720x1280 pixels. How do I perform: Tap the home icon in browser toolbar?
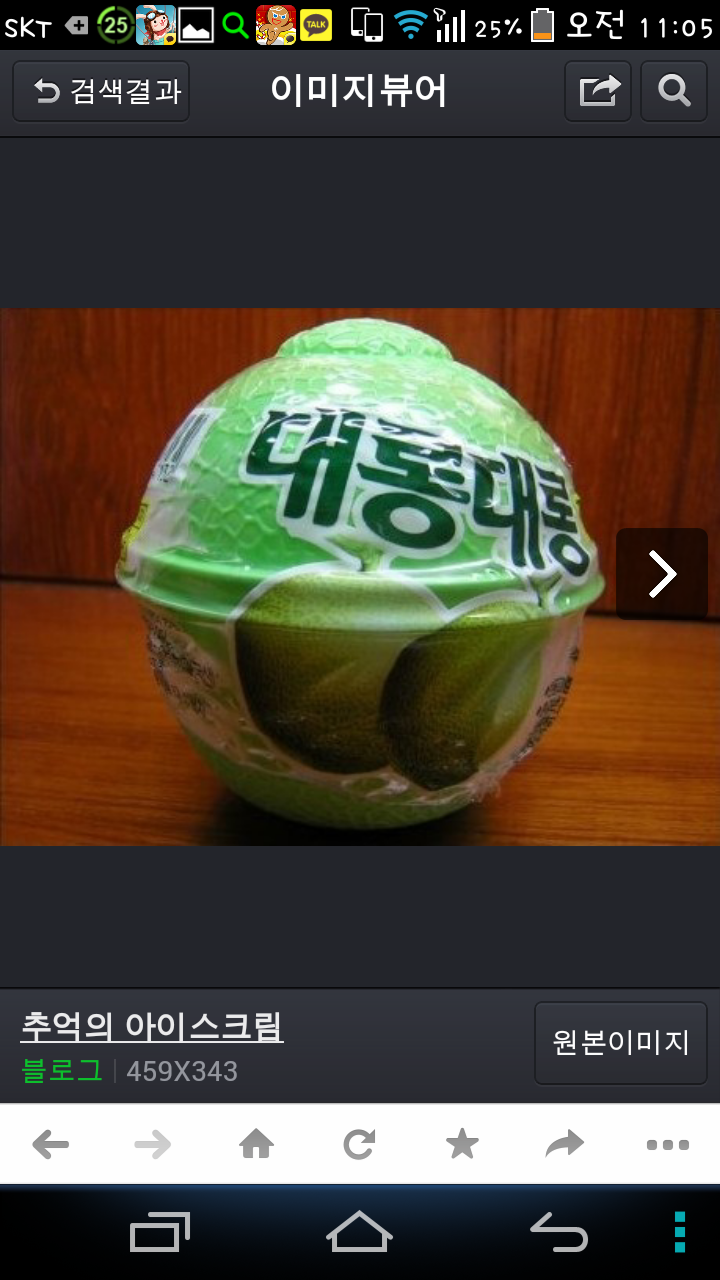tap(257, 1142)
